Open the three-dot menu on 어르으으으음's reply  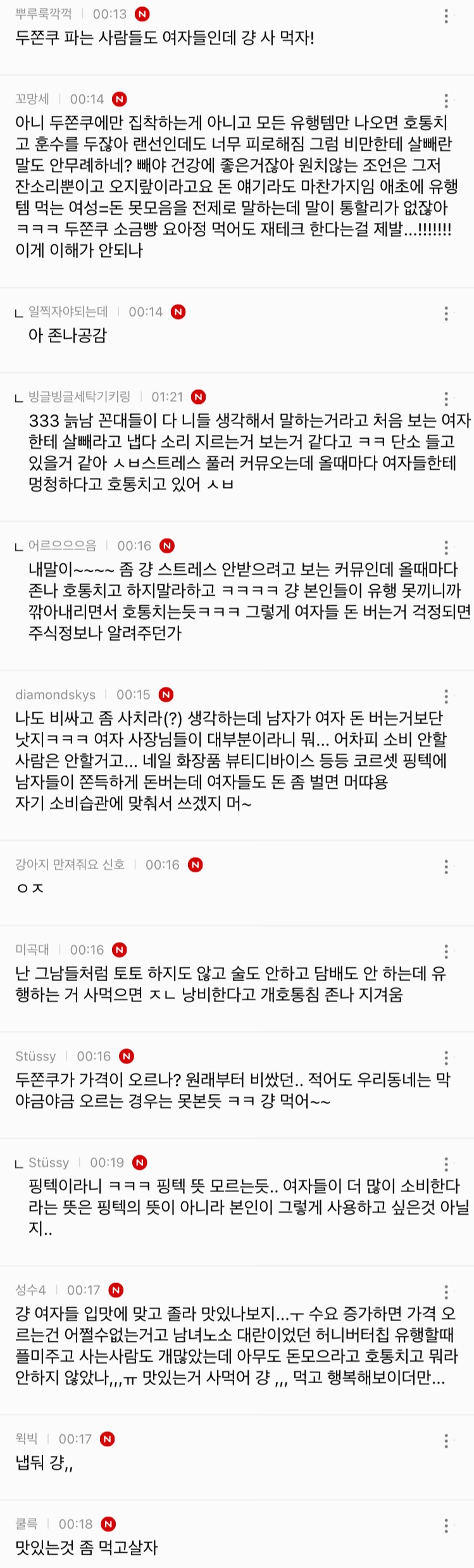[446, 548]
